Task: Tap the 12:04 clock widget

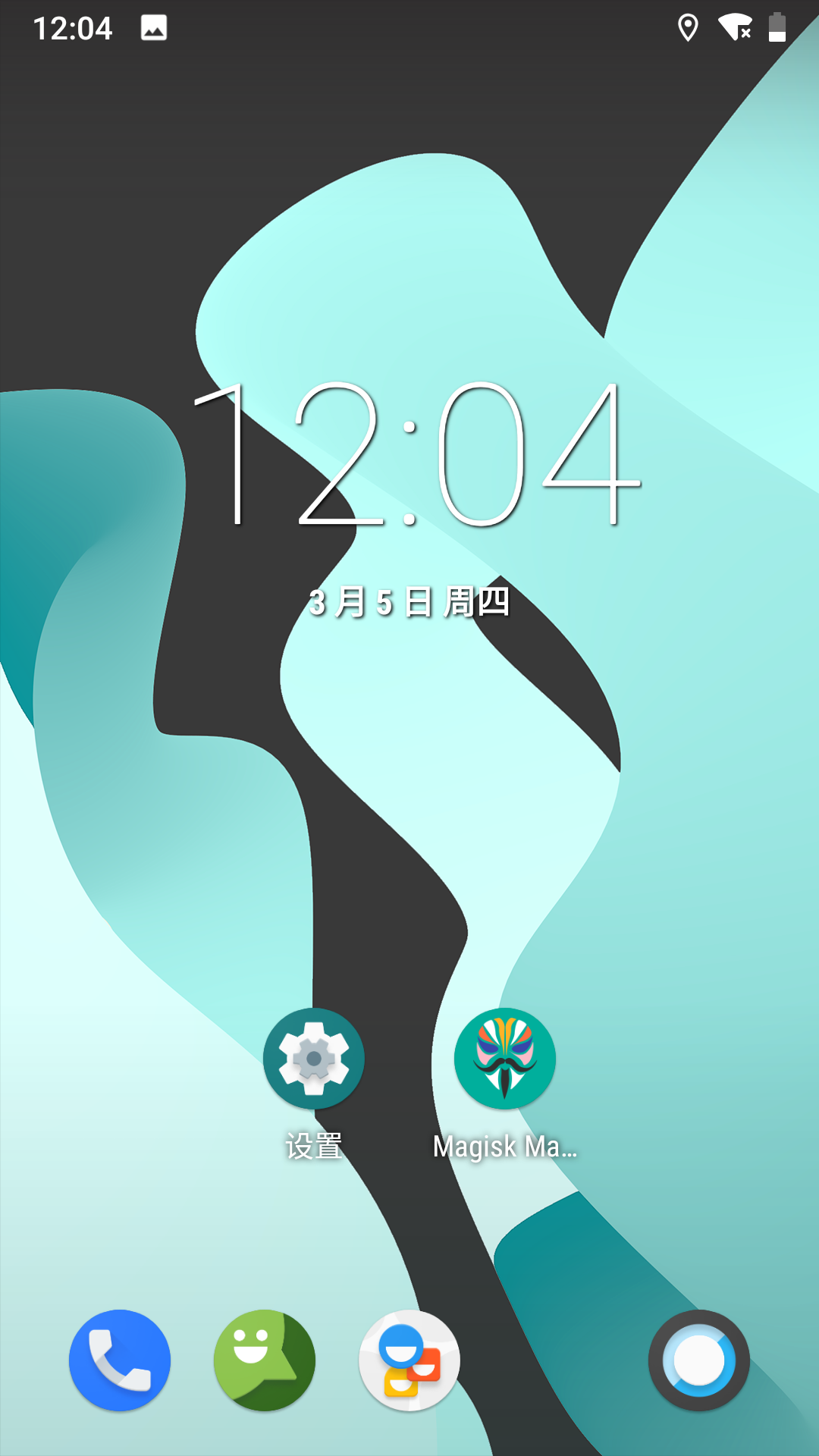Action: pyautogui.click(x=416, y=455)
